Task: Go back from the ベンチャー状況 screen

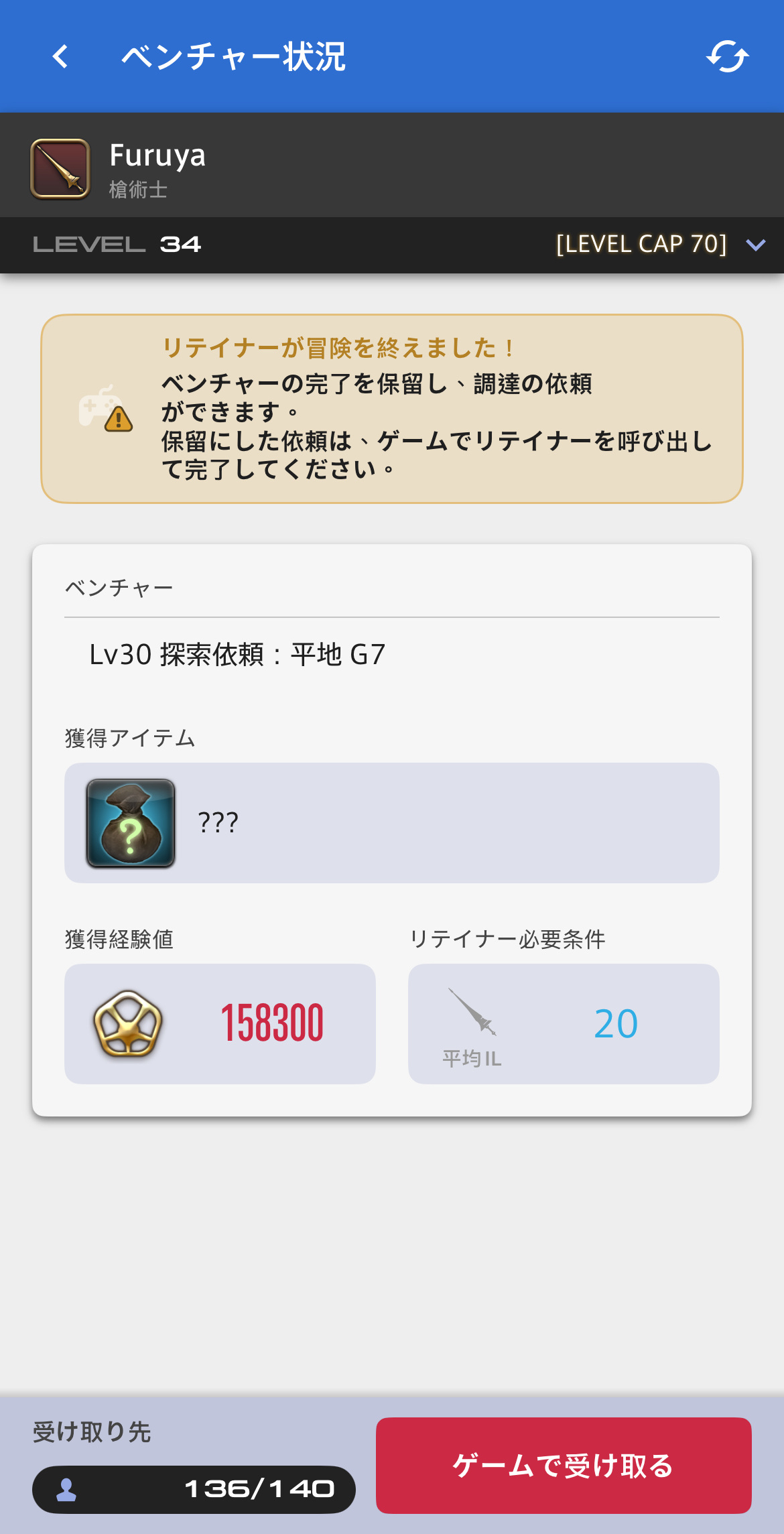Action: 61,56
